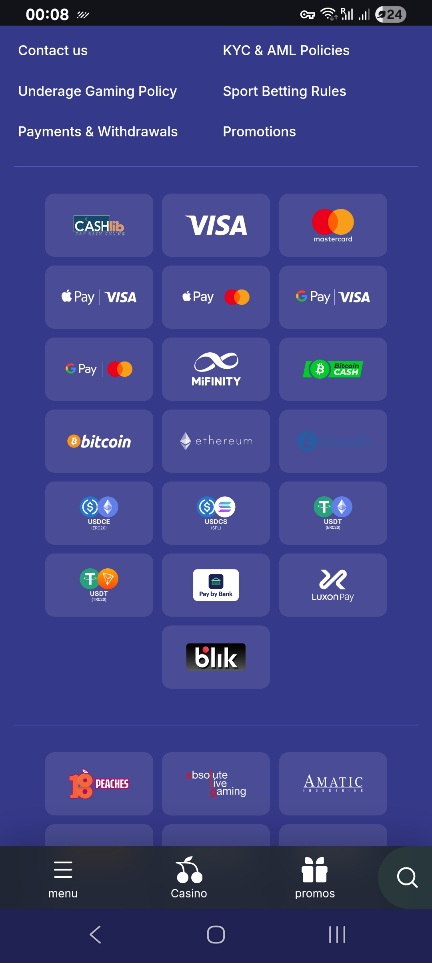432x963 pixels.
Task: Open Payments & Withdrawals page
Action: point(98,131)
